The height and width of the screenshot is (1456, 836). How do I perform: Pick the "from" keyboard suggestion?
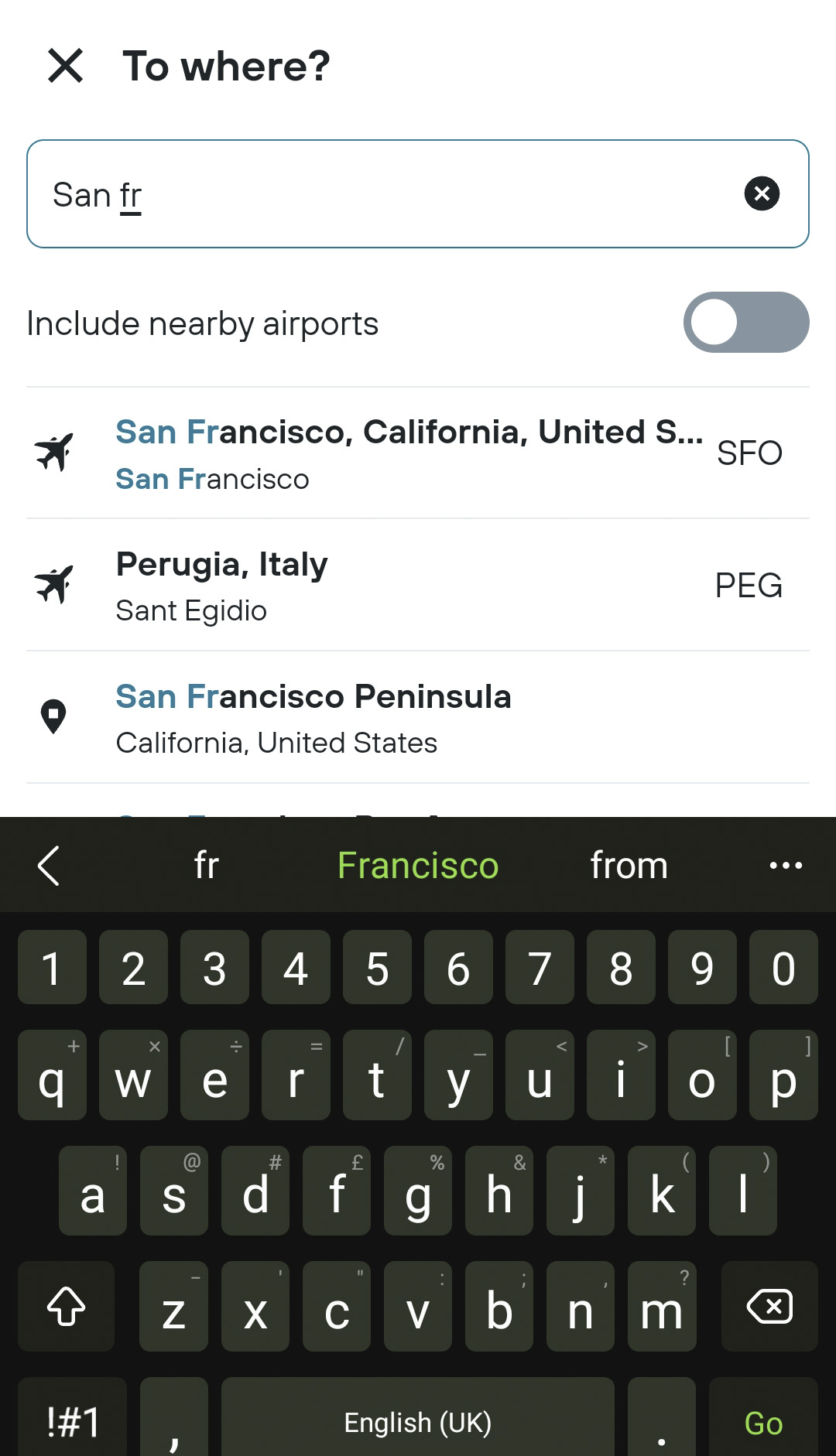[629, 865]
